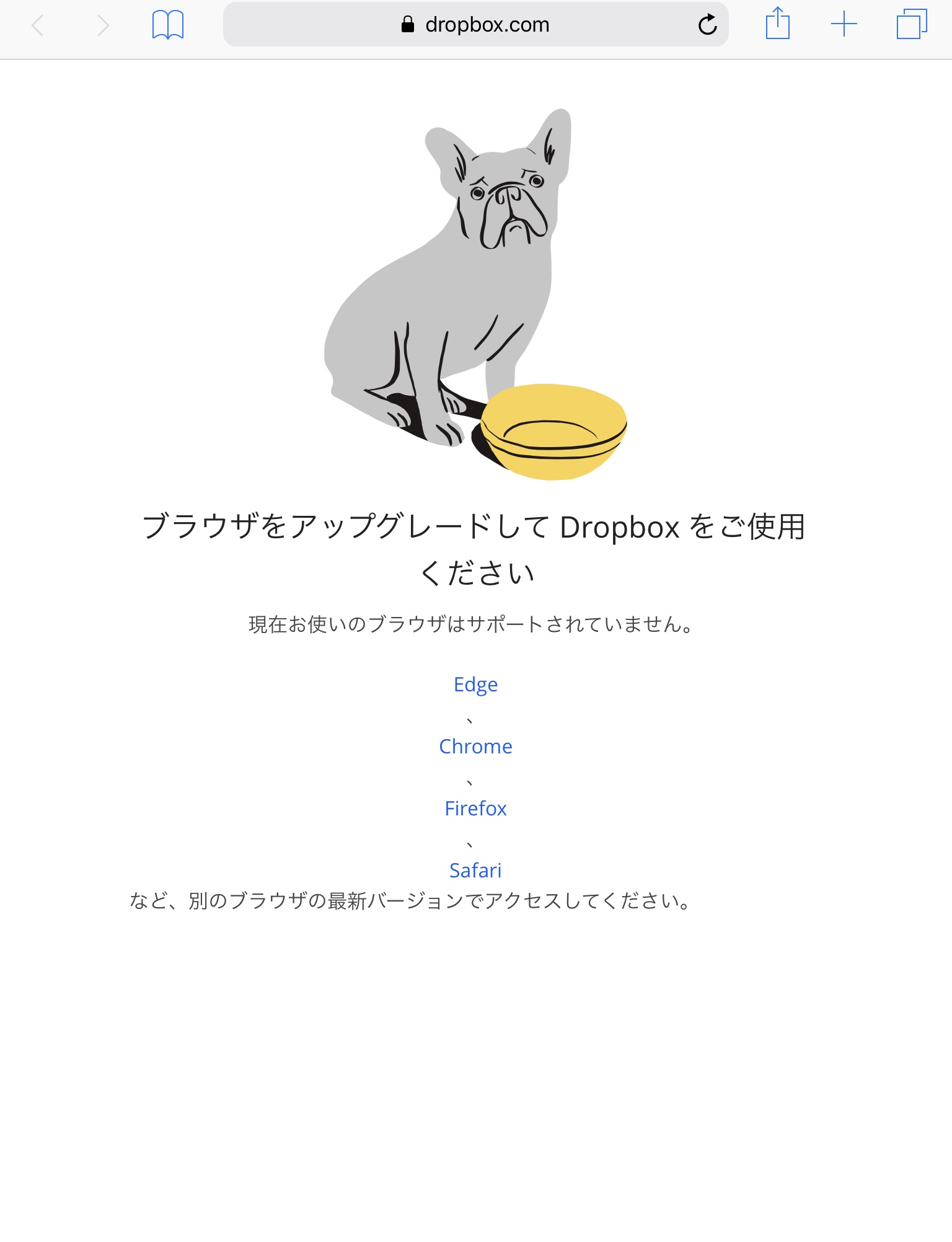The image size is (952, 1242).
Task: Open the share sheet
Action: [777, 25]
